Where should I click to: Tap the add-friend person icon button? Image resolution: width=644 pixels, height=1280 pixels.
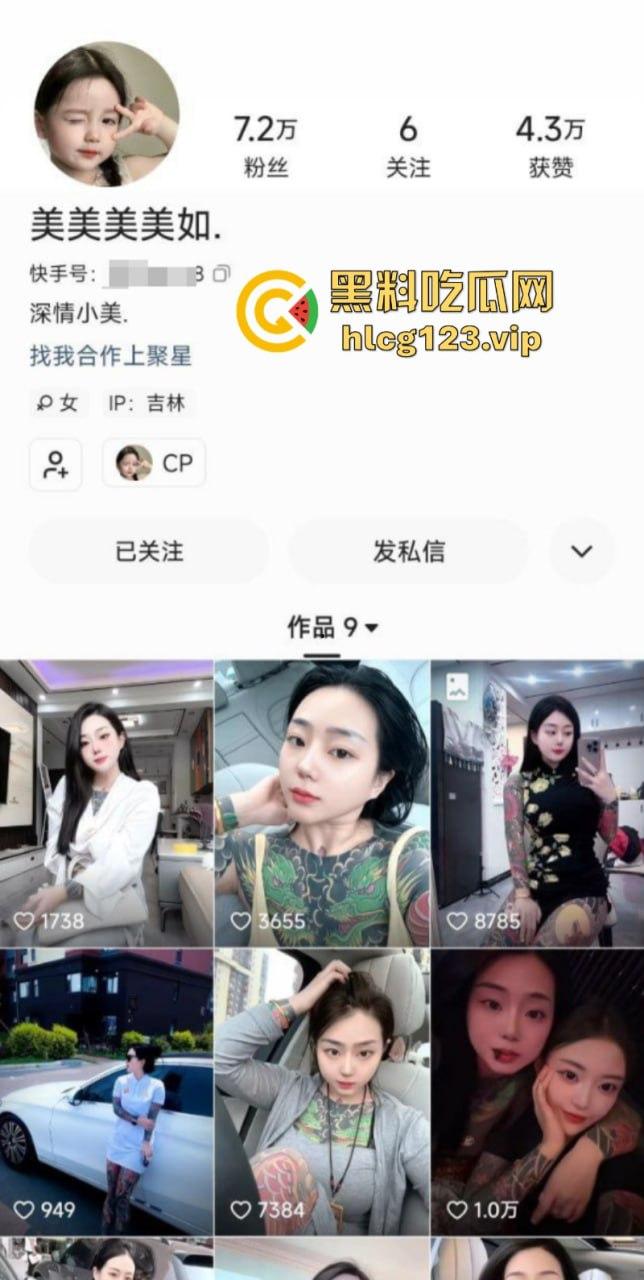[x=56, y=464]
